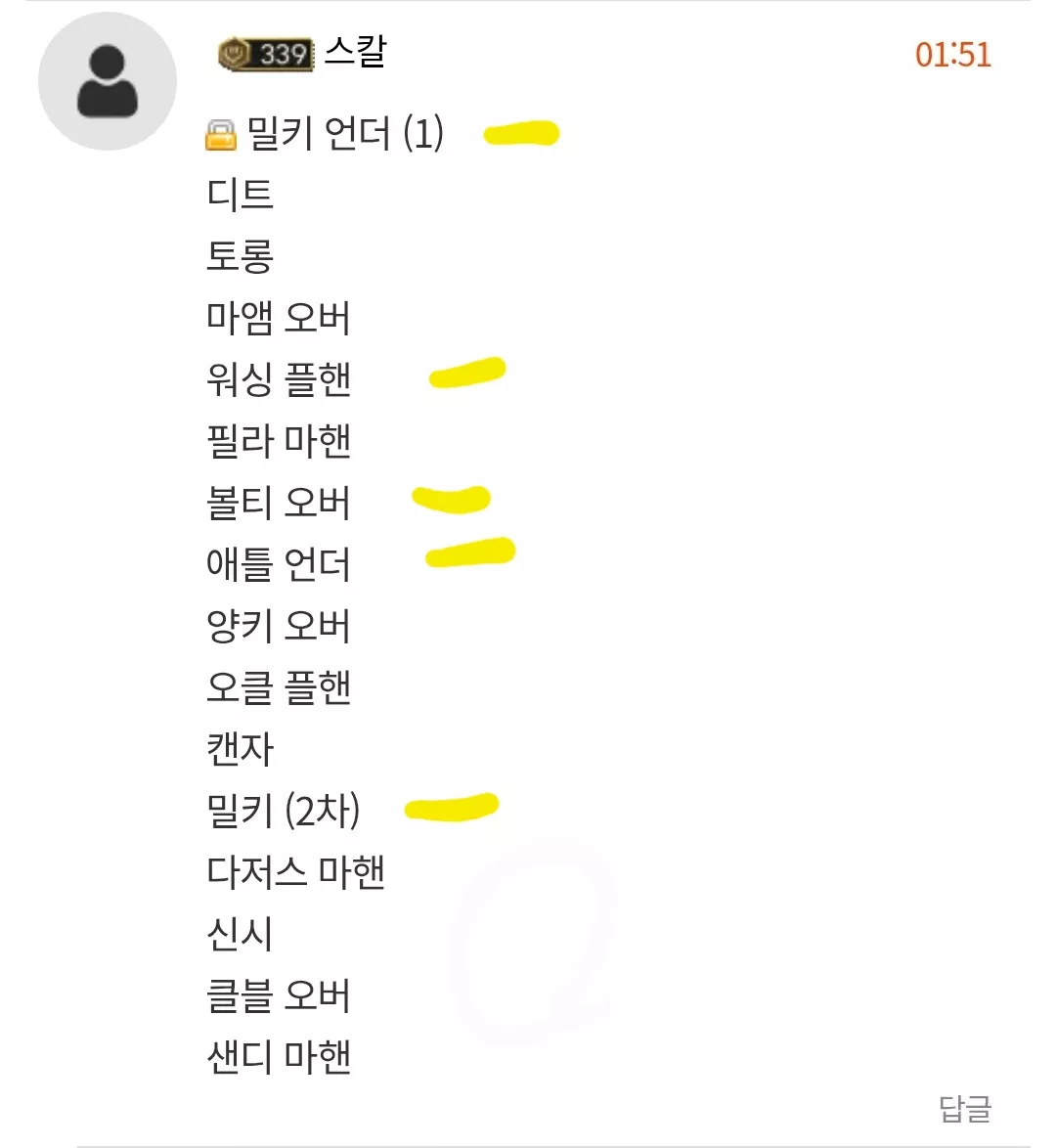Image resolution: width=1056 pixels, height=1148 pixels.
Task: Open 스칼's profile avatar
Action: click(108, 81)
